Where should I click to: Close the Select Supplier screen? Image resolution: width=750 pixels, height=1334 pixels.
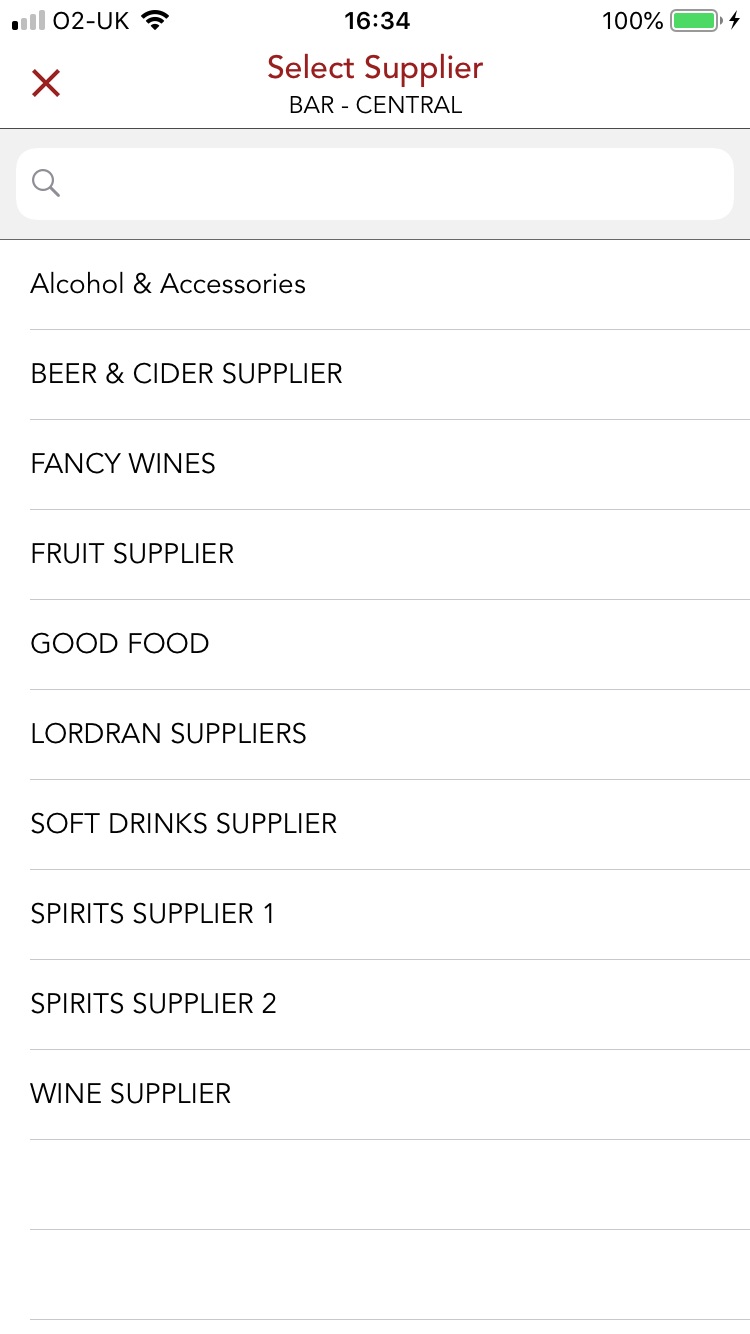pos(46,83)
